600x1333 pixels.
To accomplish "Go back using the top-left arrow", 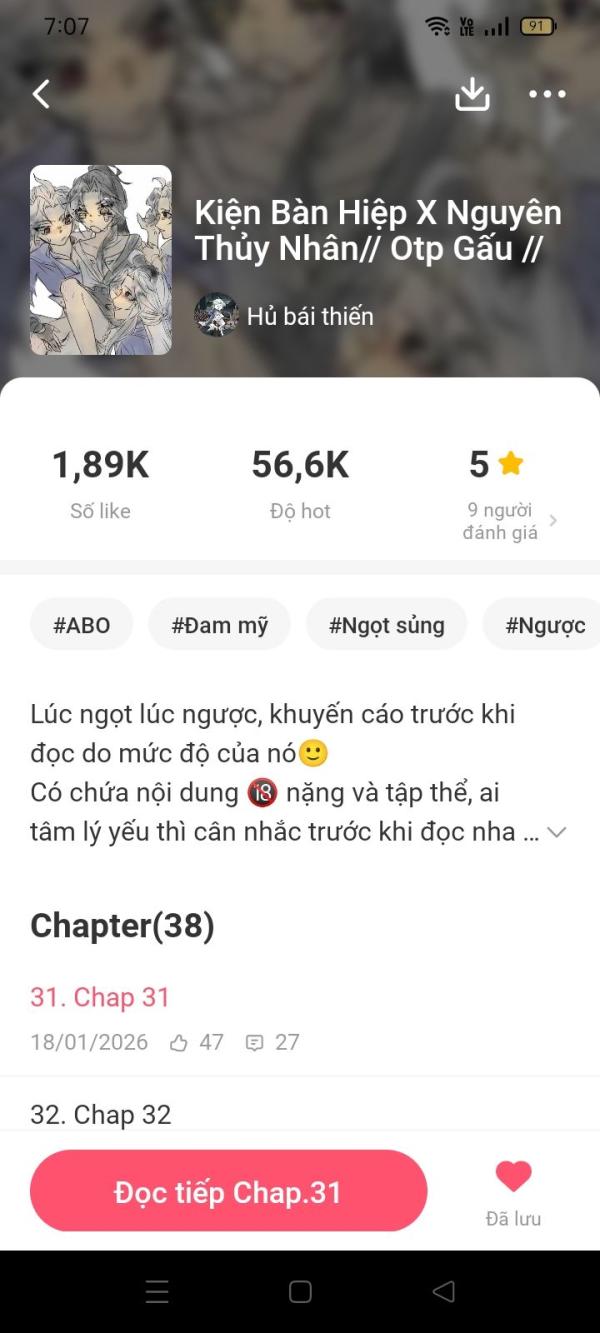I will (x=41, y=94).
